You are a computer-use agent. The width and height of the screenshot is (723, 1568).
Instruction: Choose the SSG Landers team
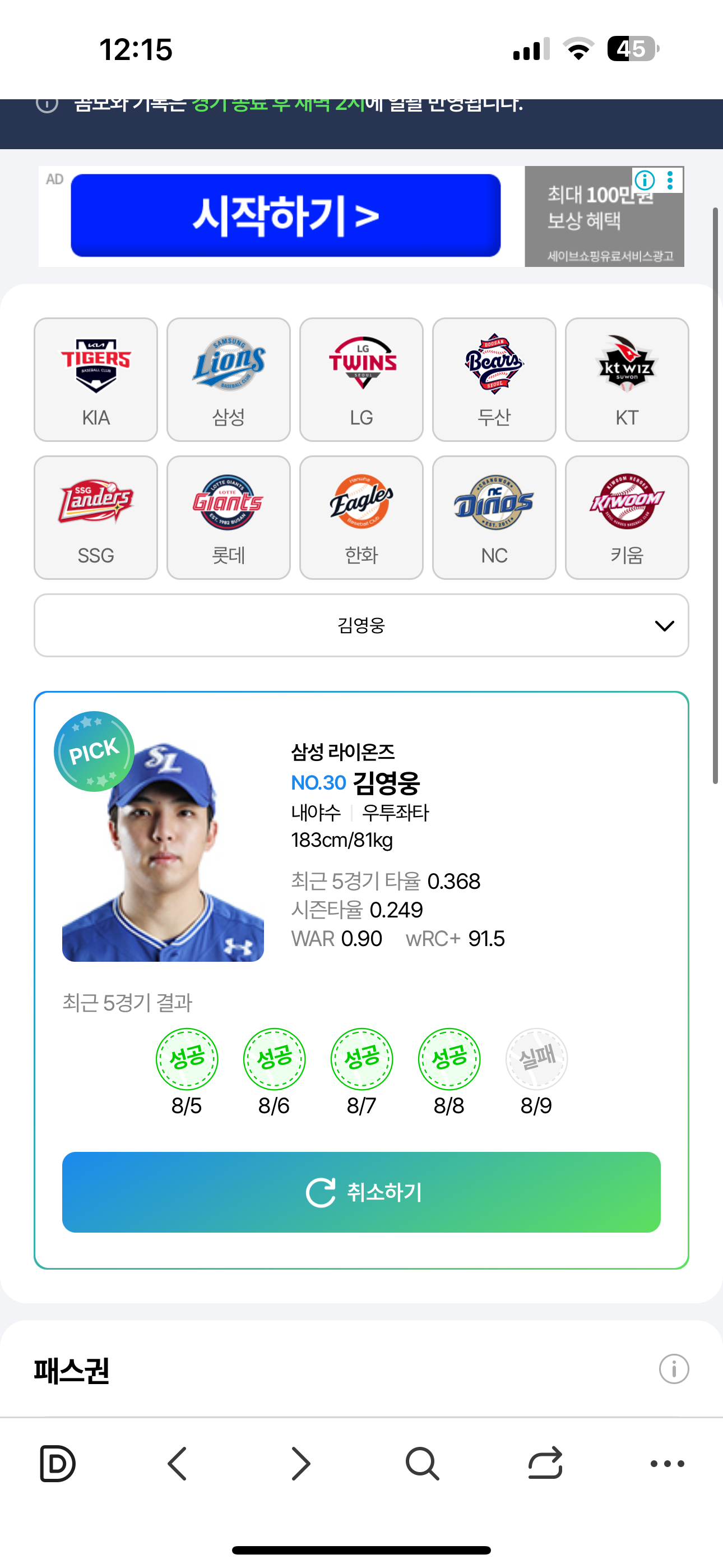point(95,518)
